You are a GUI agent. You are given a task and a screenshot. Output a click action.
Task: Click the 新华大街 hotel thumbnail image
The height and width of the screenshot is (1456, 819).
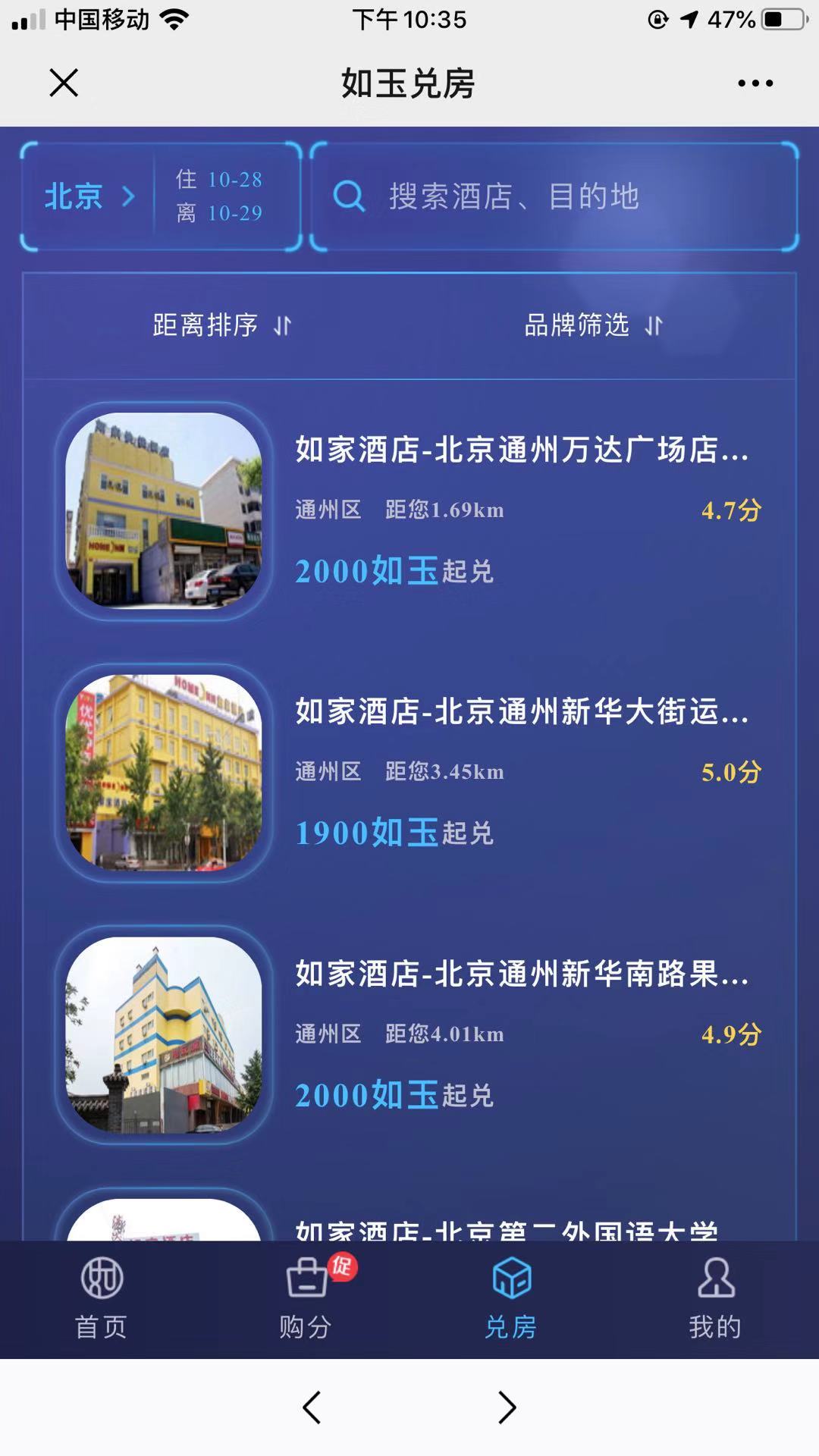coord(166,772)
